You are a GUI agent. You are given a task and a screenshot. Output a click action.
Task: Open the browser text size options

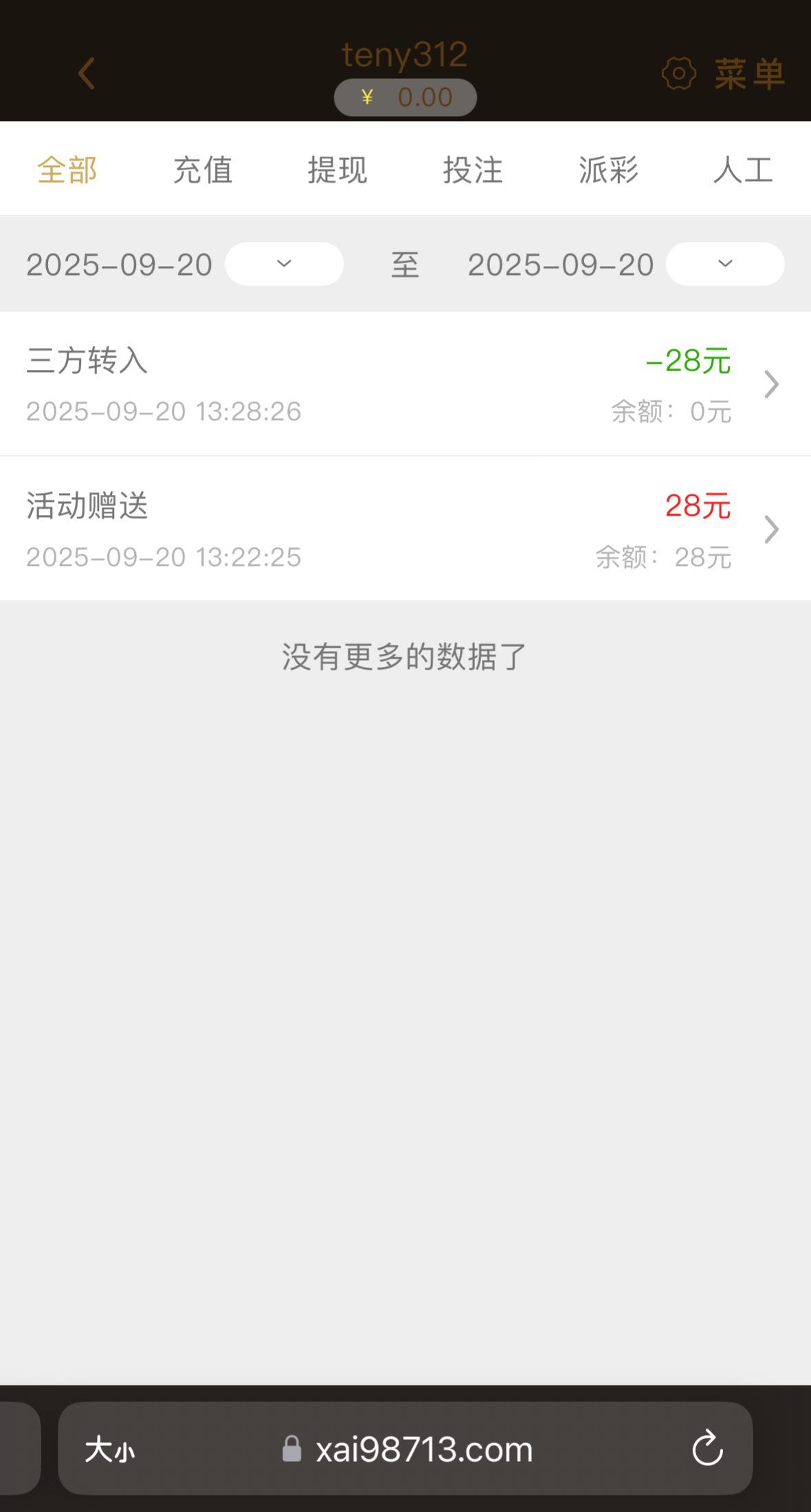[110, 1449]
